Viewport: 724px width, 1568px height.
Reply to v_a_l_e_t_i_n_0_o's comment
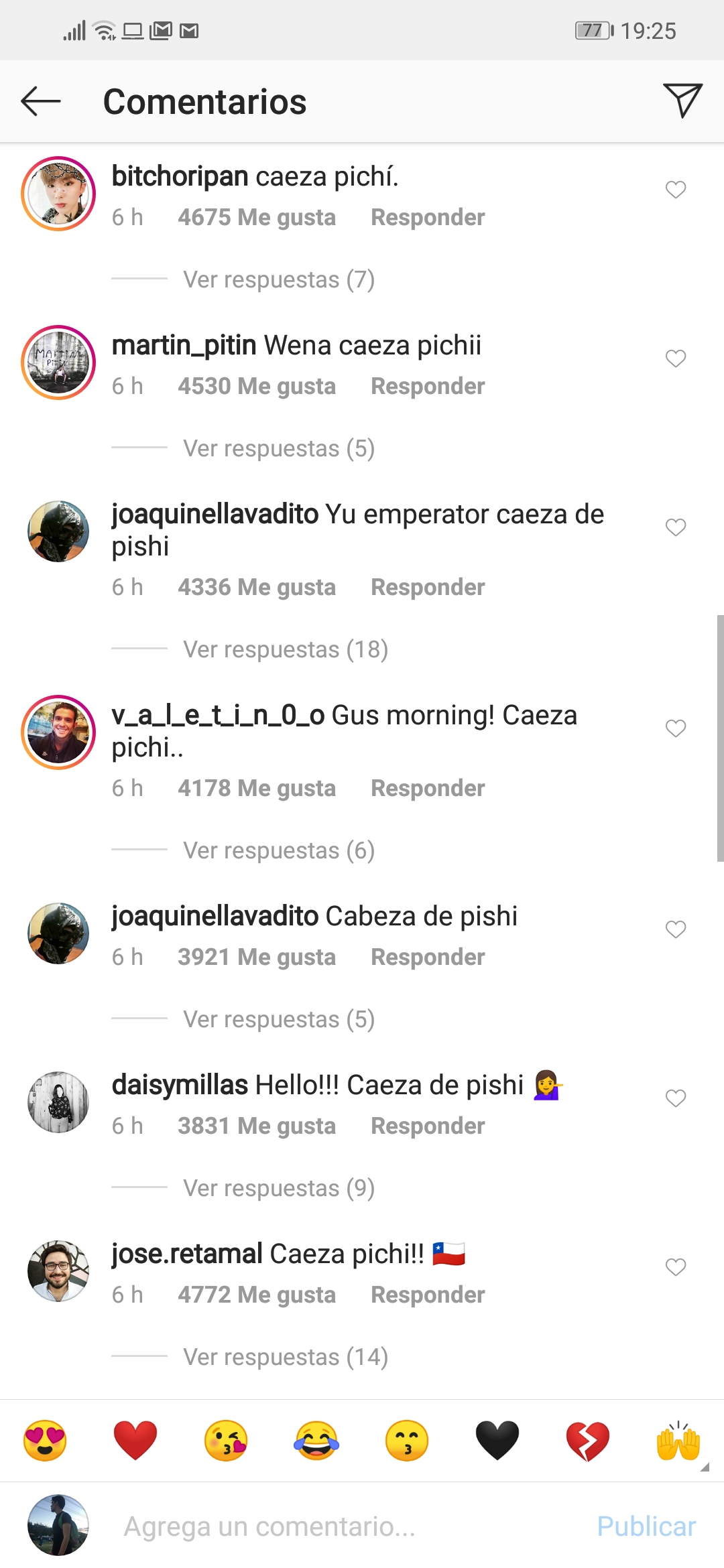coord(428,789)
